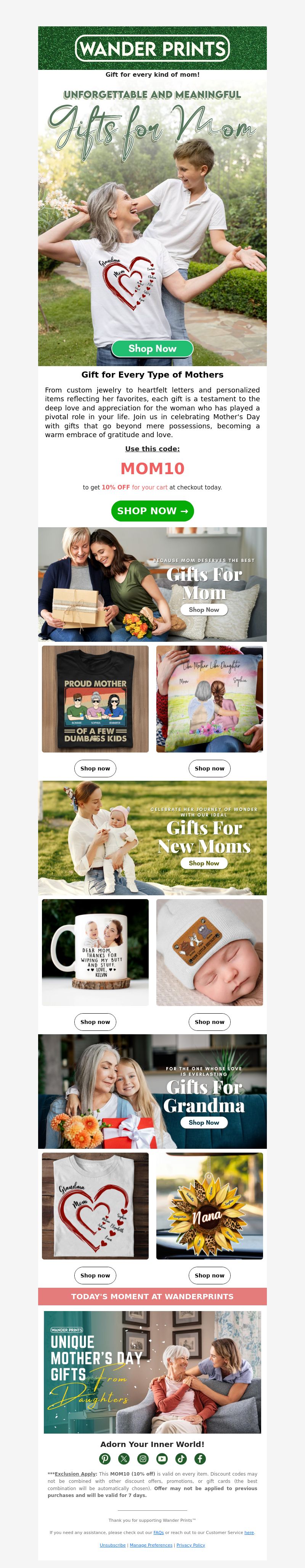305x1568 pixels.
Task: Tap the green SHOP NOW arrow button
Action: [152, 511]
